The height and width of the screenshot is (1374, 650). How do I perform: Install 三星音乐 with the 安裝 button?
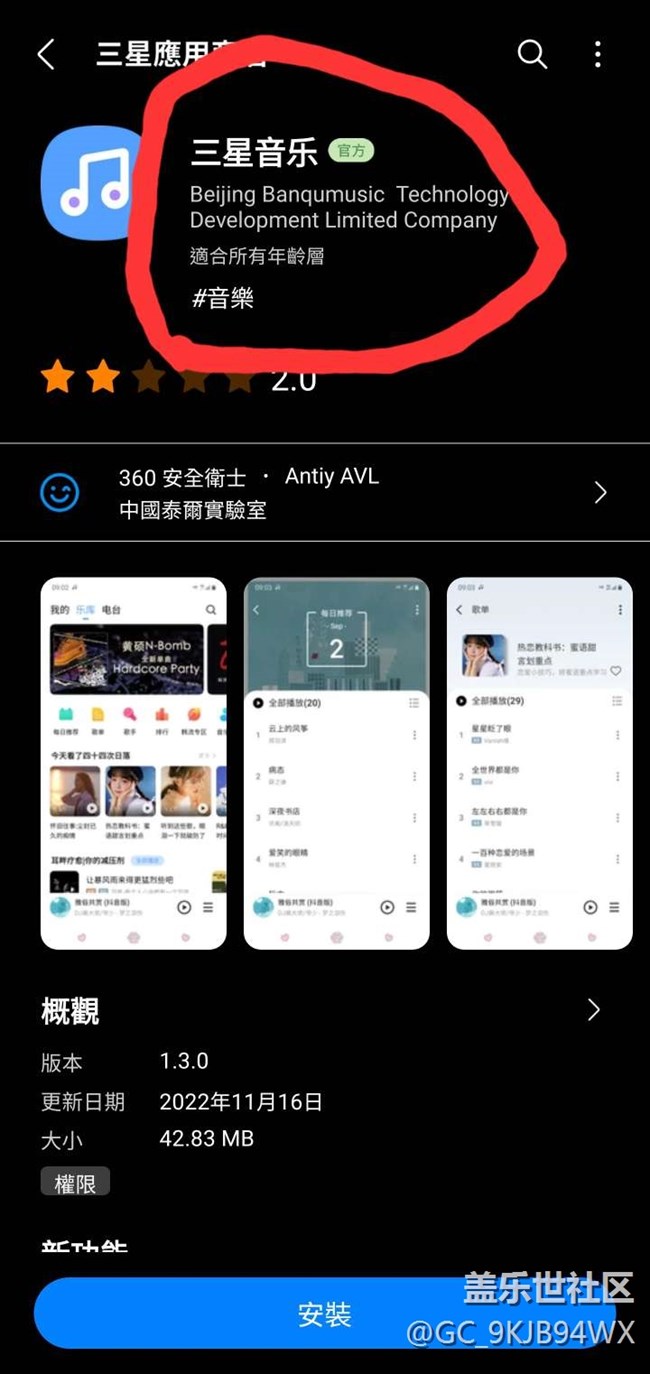[324, 1313]
